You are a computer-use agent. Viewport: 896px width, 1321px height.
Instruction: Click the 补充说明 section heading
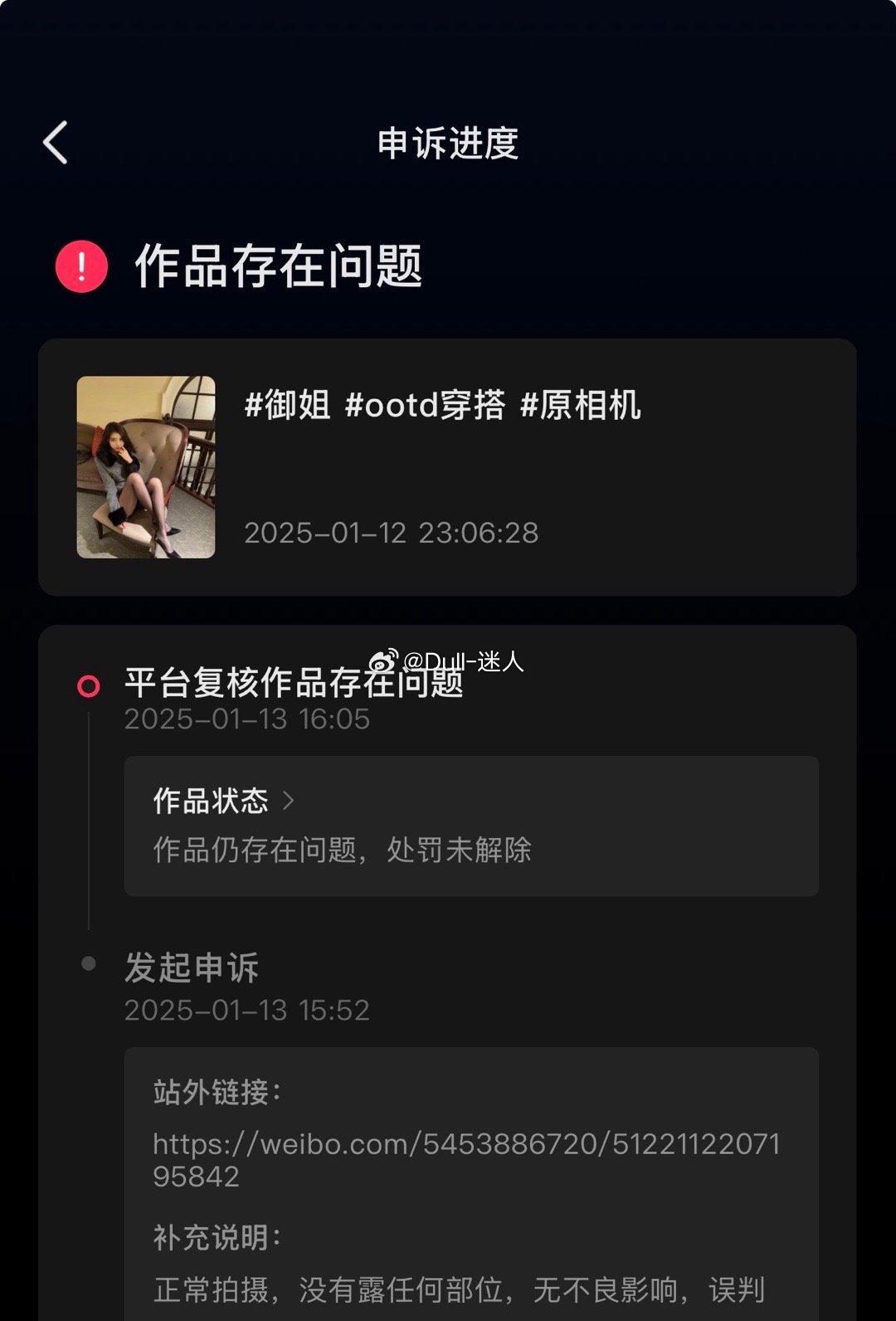pos(213,1239)
